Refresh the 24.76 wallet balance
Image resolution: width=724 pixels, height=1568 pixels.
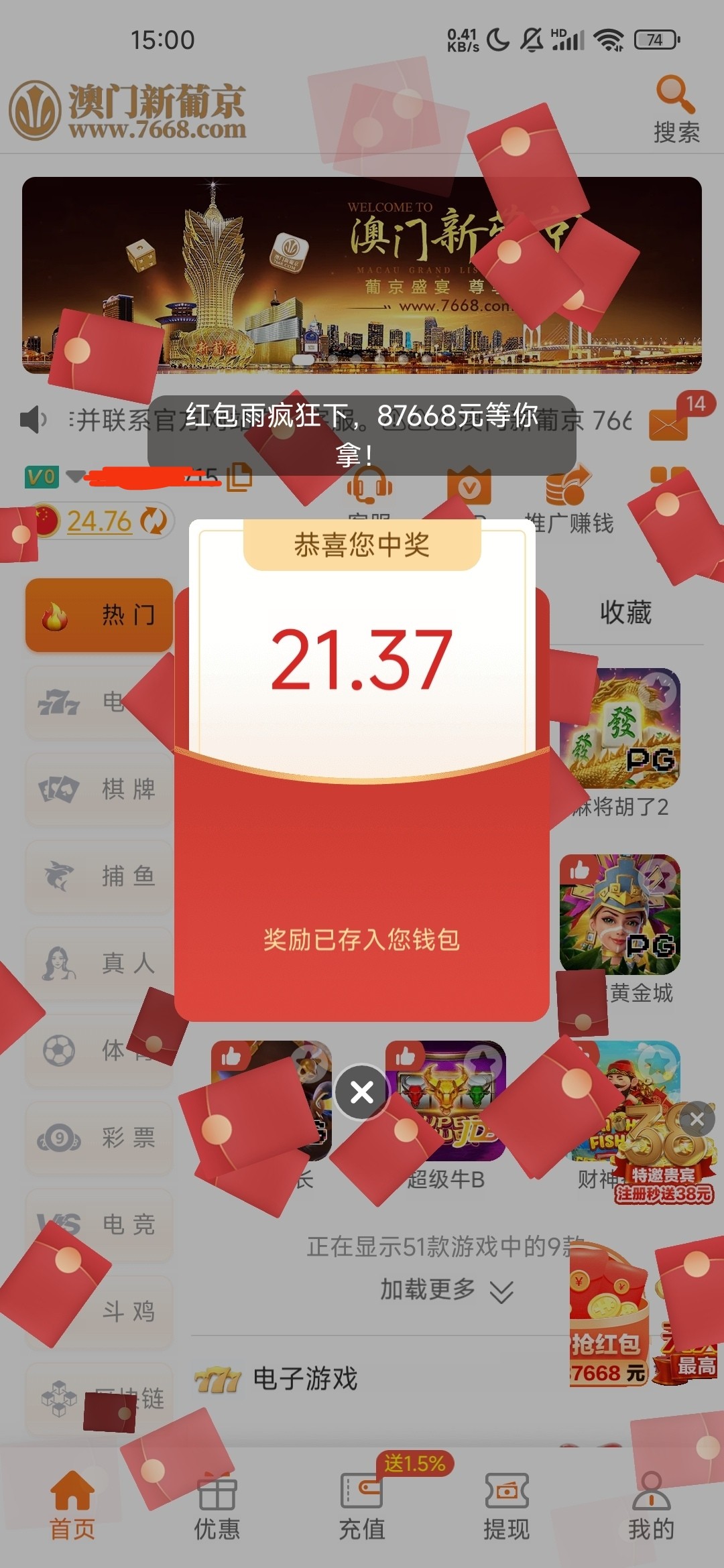tap(154, 521)
